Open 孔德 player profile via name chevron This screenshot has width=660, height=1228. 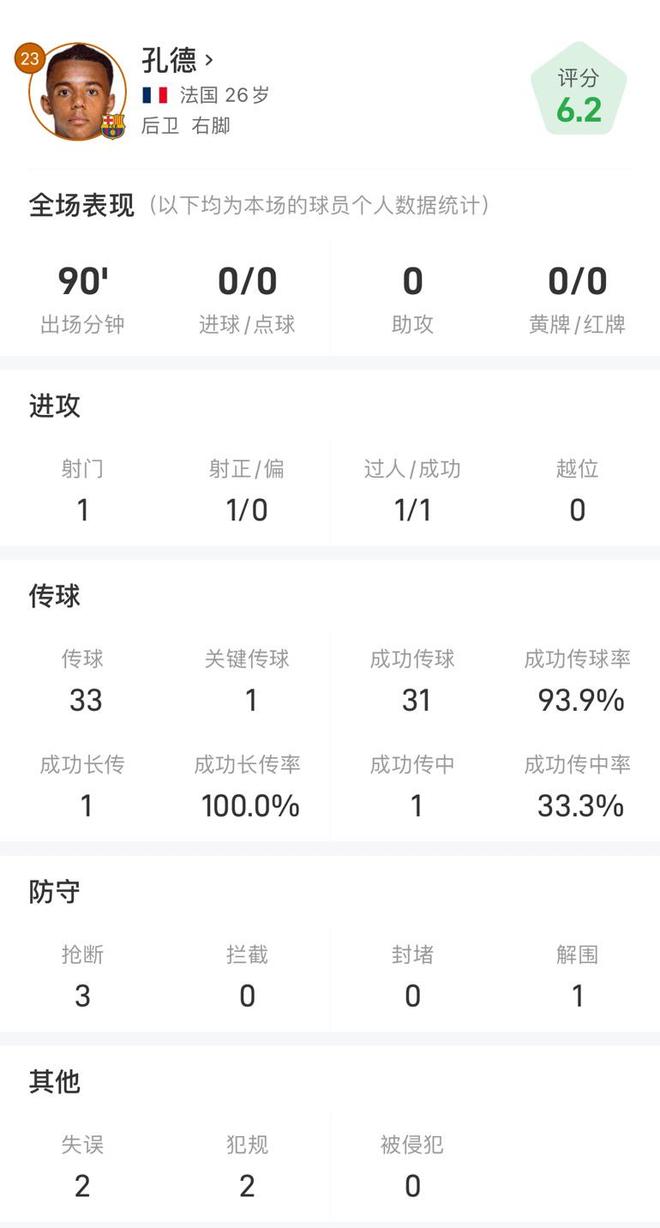pyautogui.click(x=208, y=61)
